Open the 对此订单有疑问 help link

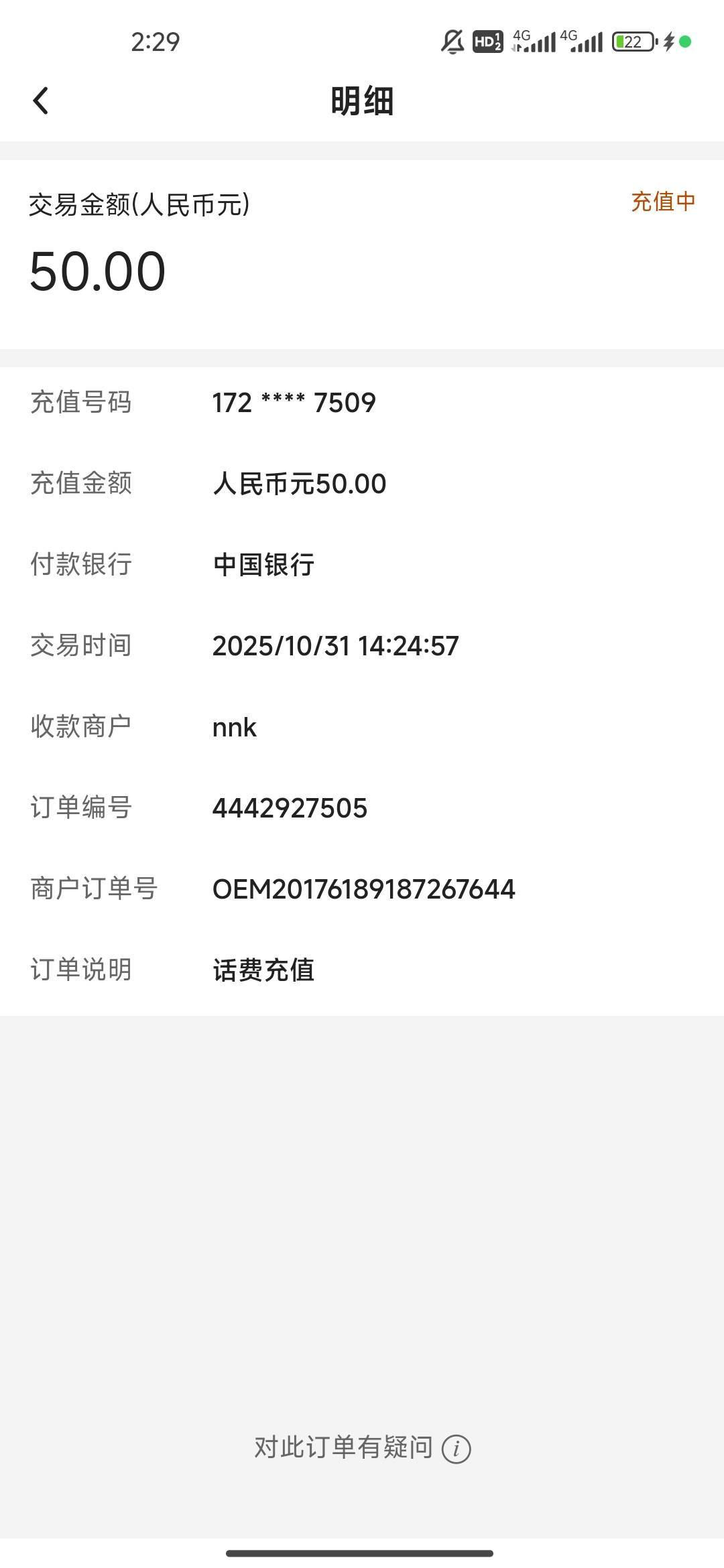click(362, 1448)
